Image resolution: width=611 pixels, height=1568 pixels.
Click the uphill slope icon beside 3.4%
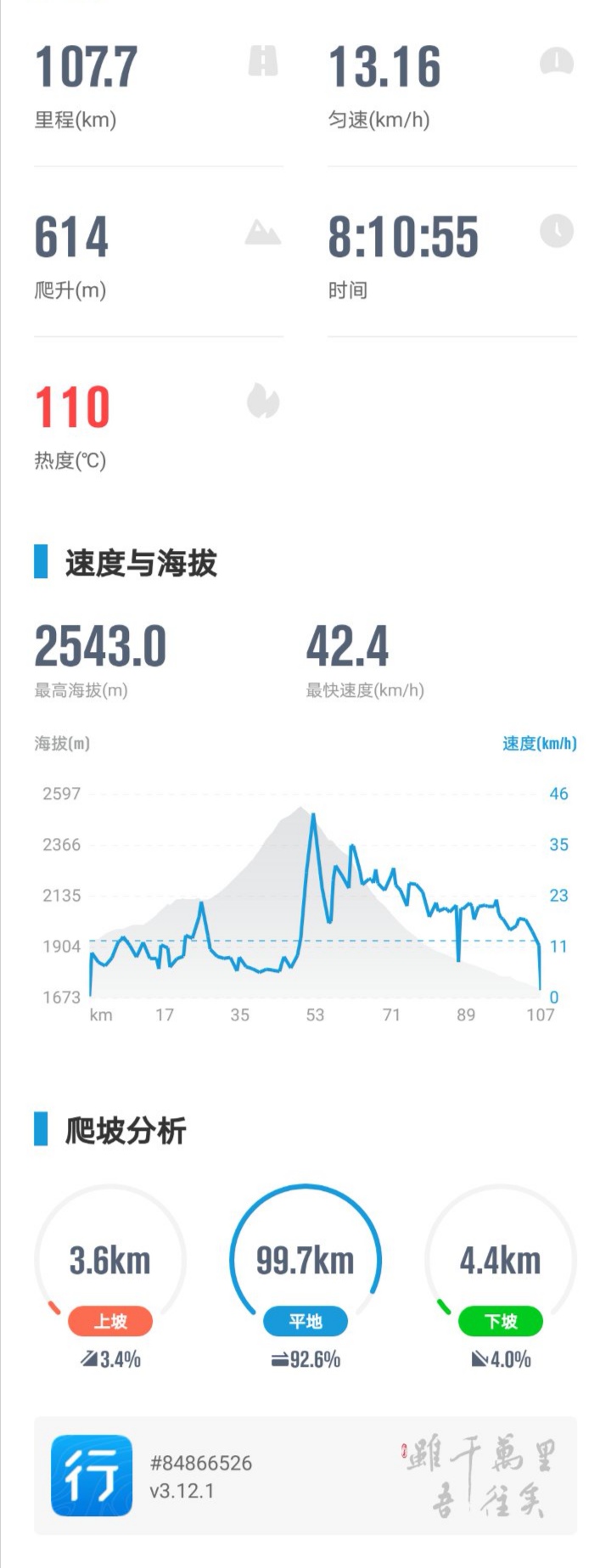pyautogui.click(x=90, y=1359)
